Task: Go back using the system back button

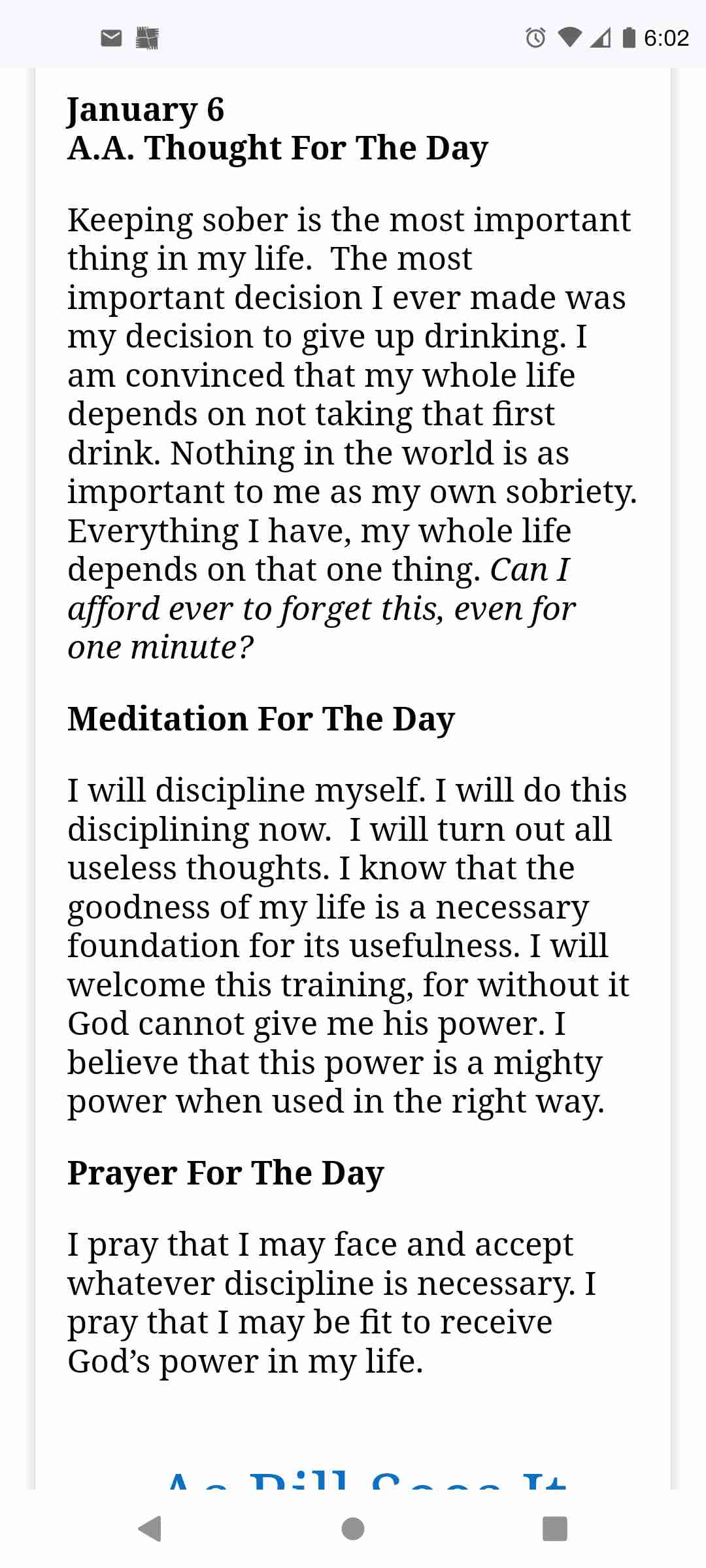Action: point(150,1529)
